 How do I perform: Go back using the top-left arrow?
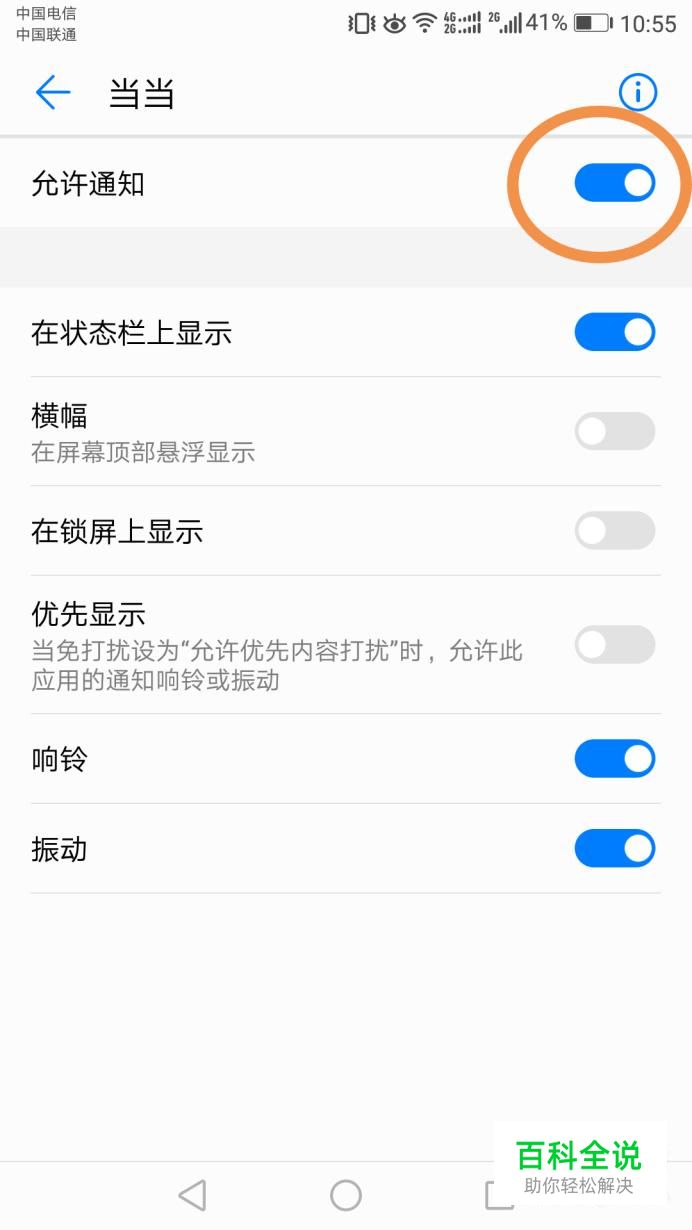tap(53, 93)
